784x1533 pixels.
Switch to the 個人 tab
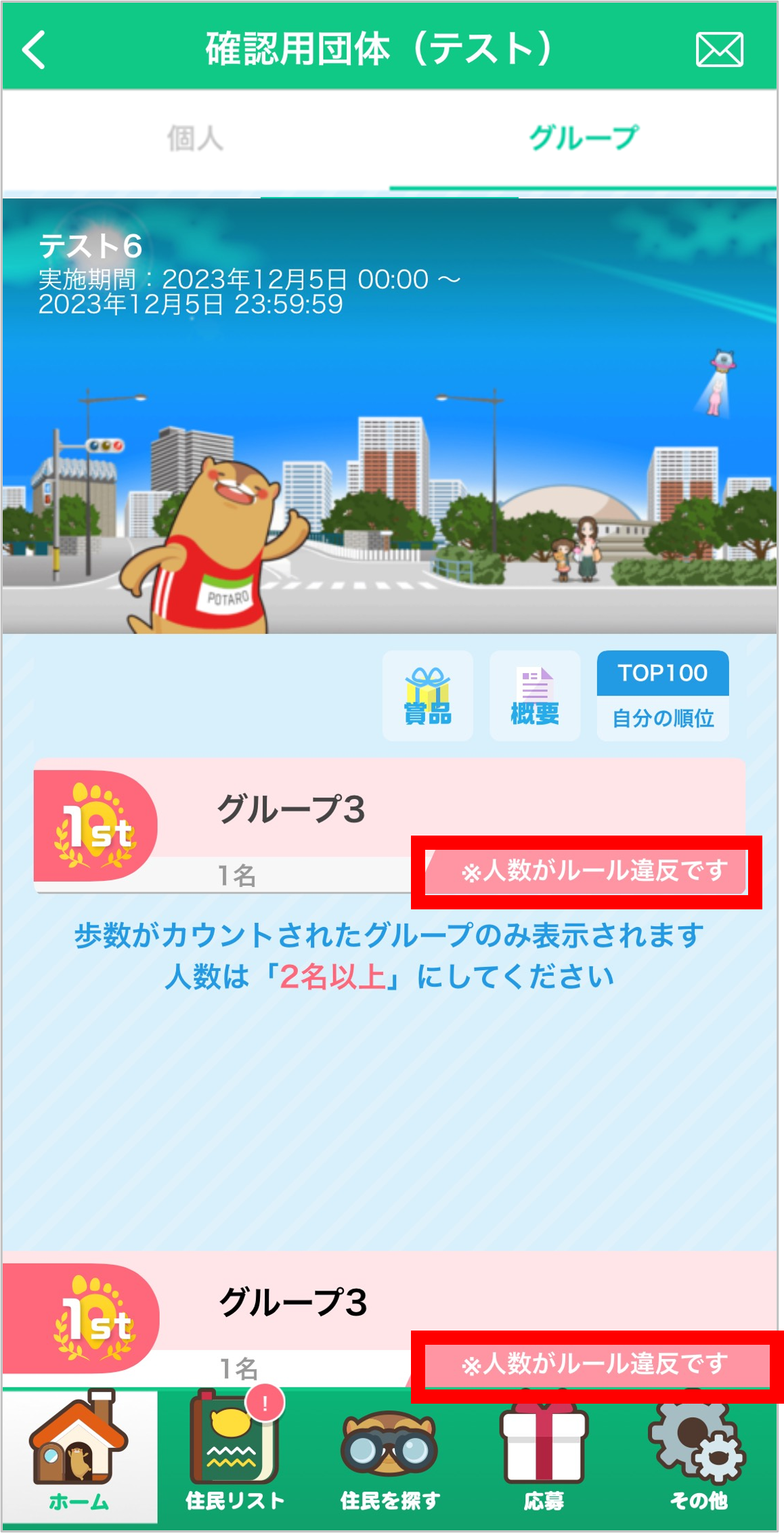coord(195,139)
